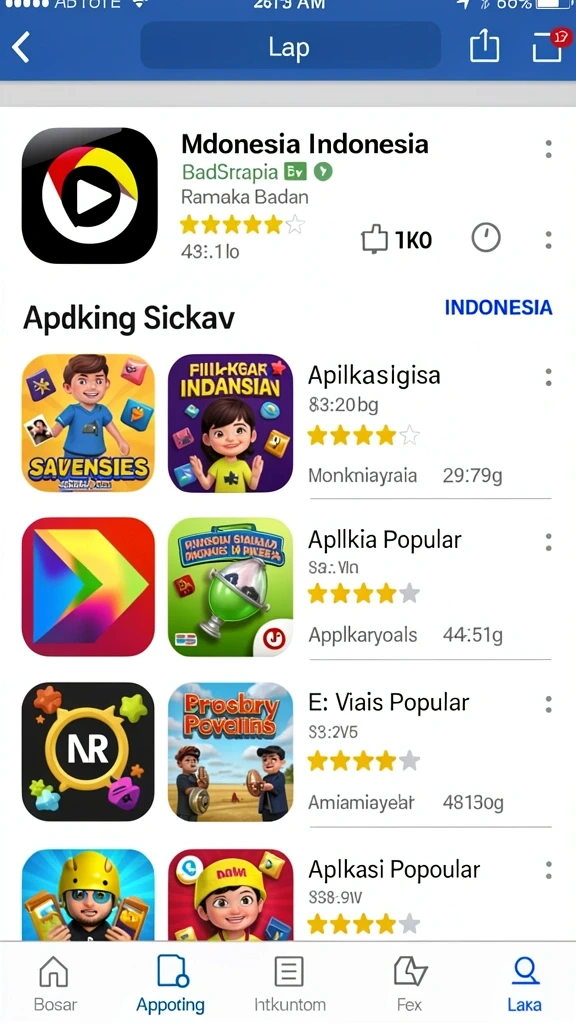Open overflow menu beside Mdonesia Indonesia title
Image resolution: width=576 pixels, height=1024 pixels.
coord(548,149)
